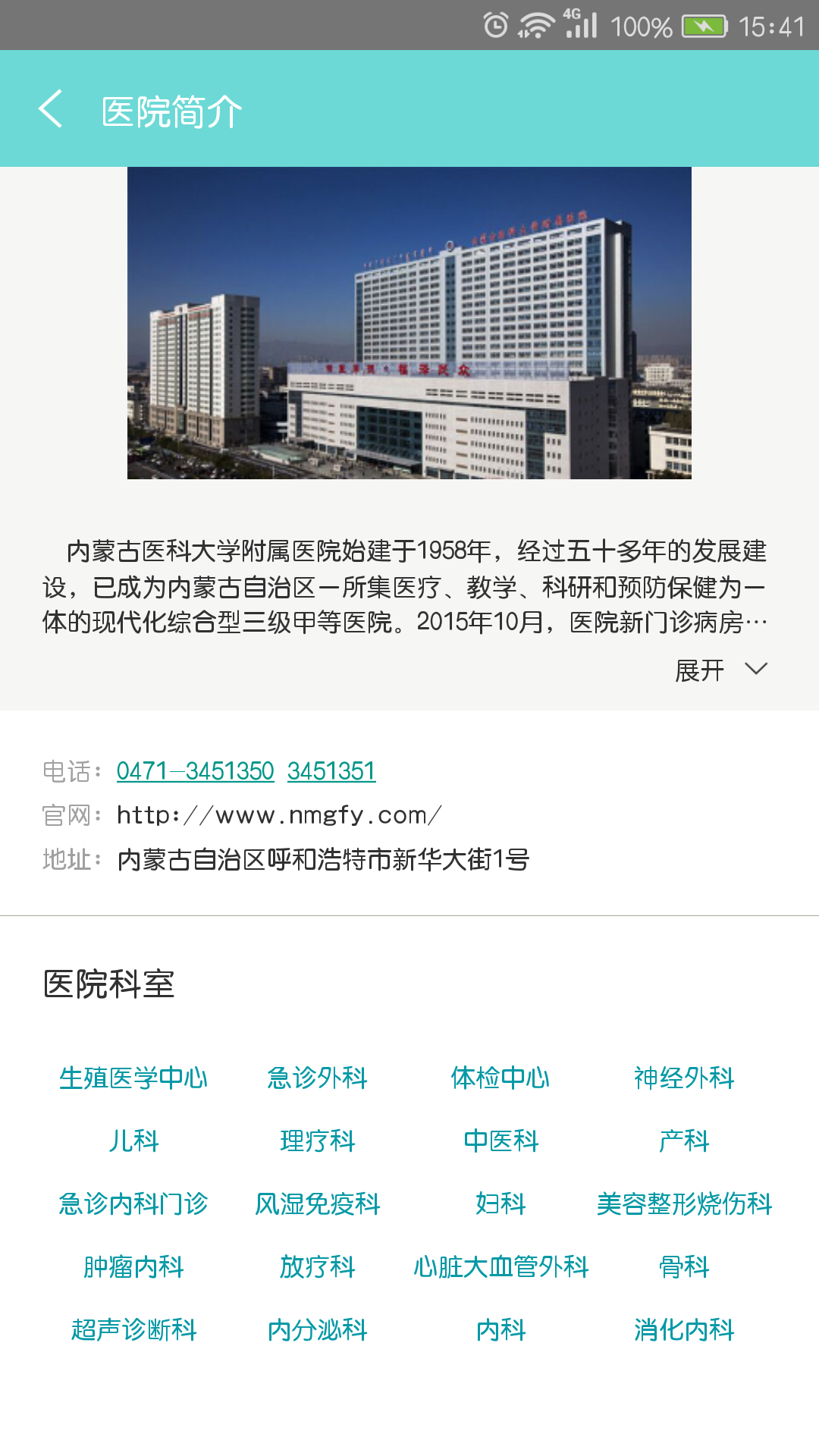Open the 急诊内科门诊 department
Viewport: 819px width, 1456px height.
click(x=133, y=1203)
